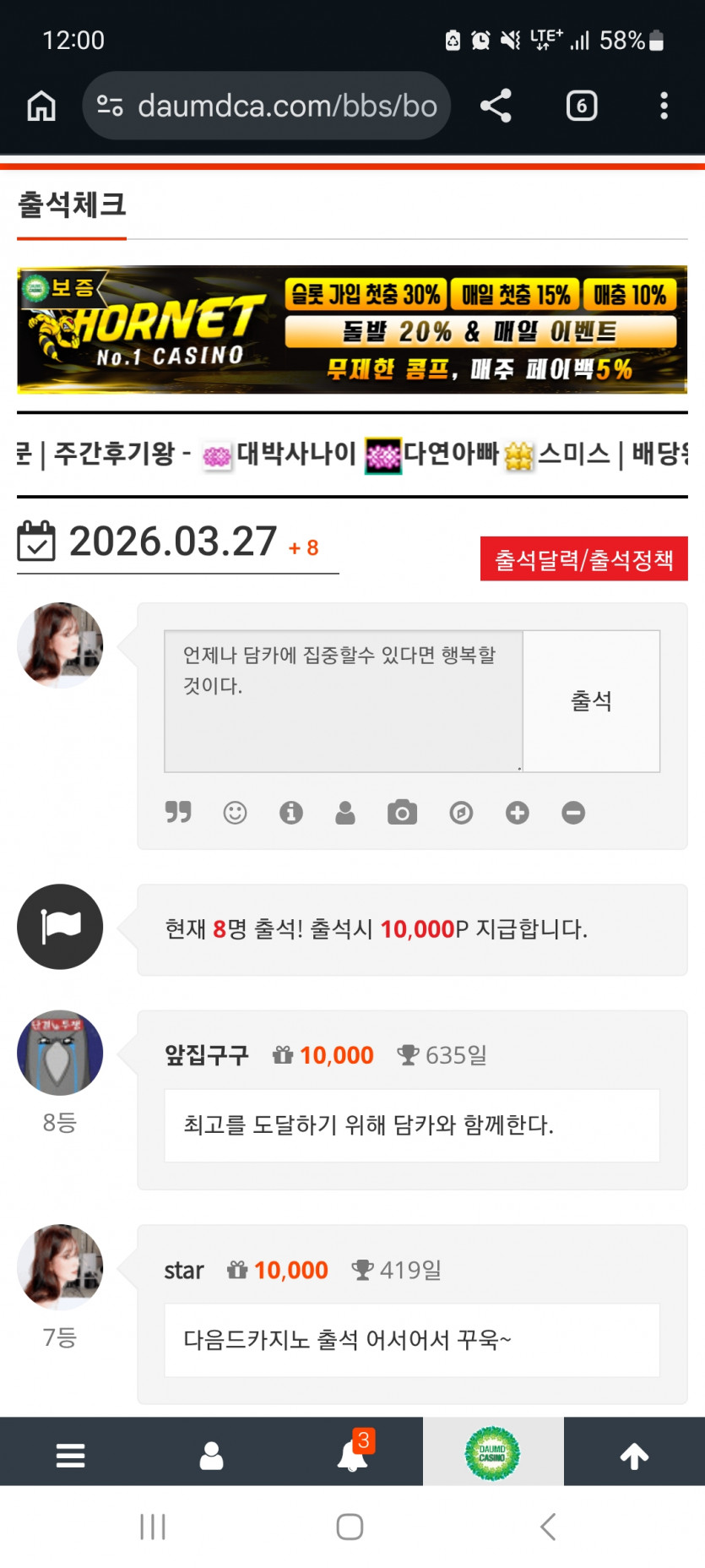Click the home icon in the browser bar

point(40,105)
